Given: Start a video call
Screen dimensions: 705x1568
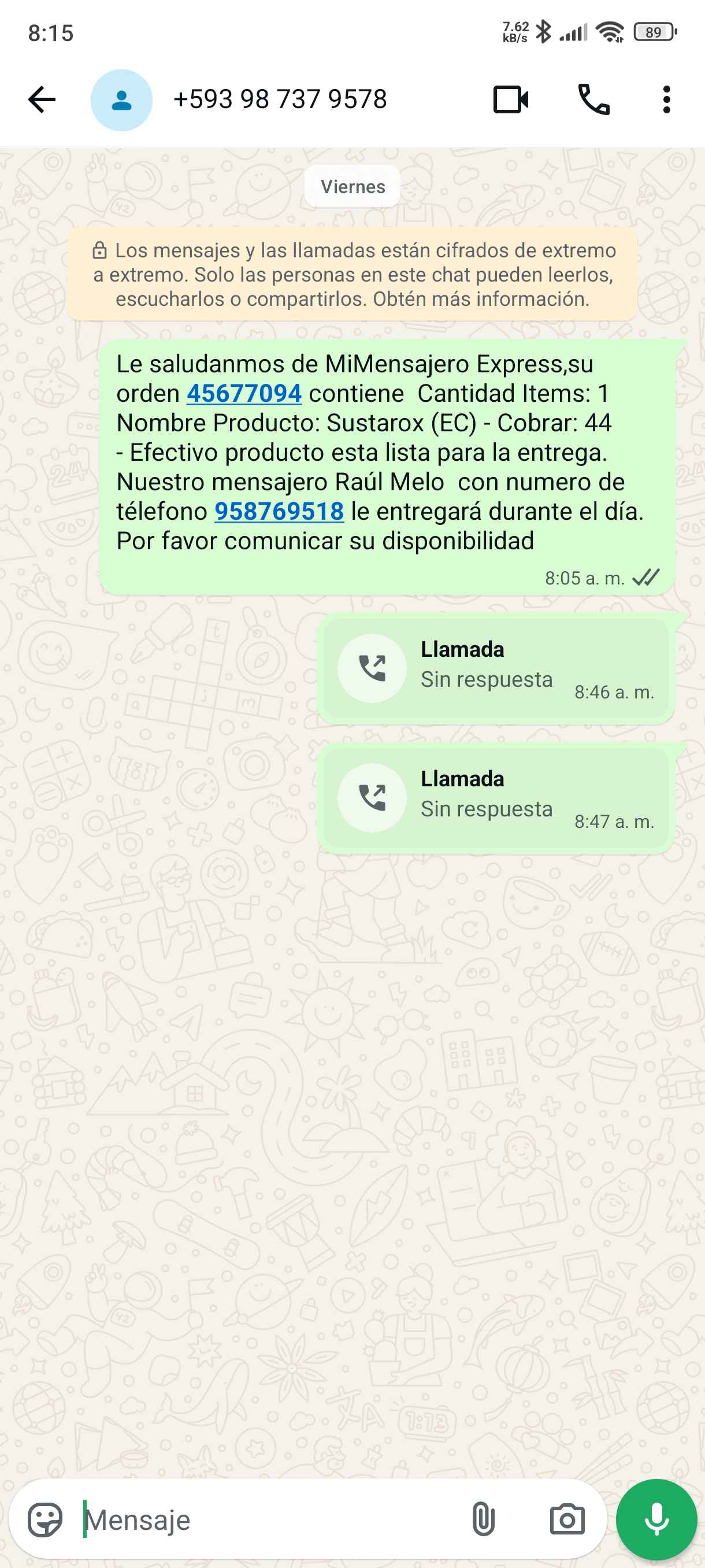Looking at the screenshot, I should pyautogui.click(x=510, y=99).
